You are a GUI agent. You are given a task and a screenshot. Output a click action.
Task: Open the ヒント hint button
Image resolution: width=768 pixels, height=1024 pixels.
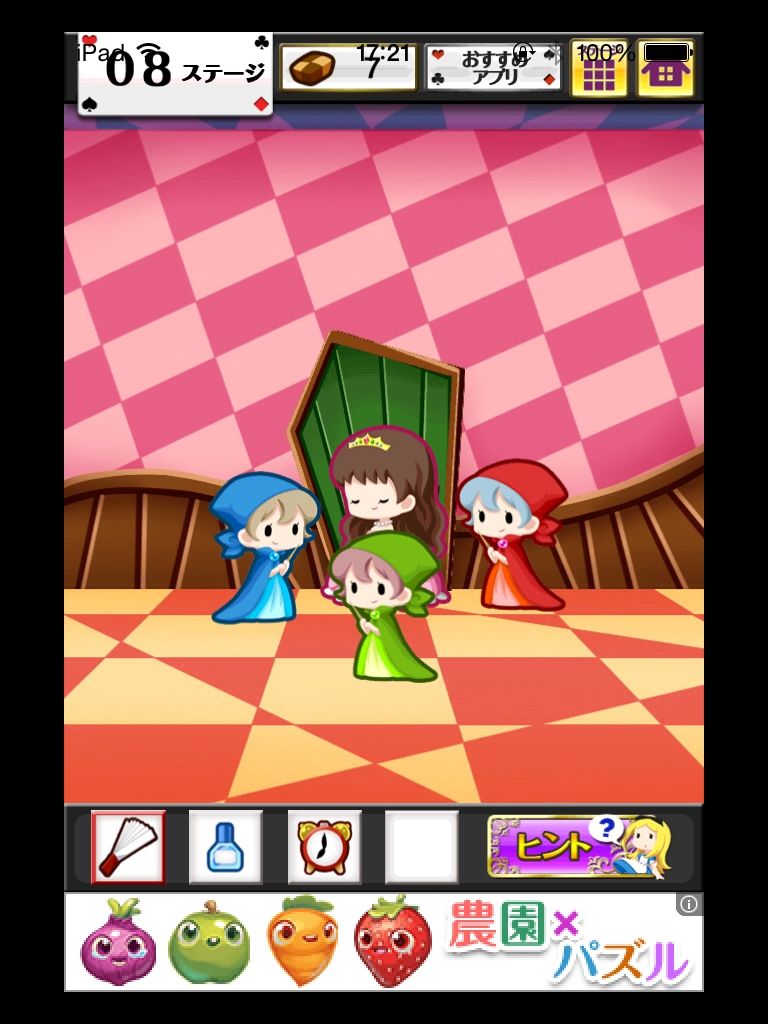(580, 847)
